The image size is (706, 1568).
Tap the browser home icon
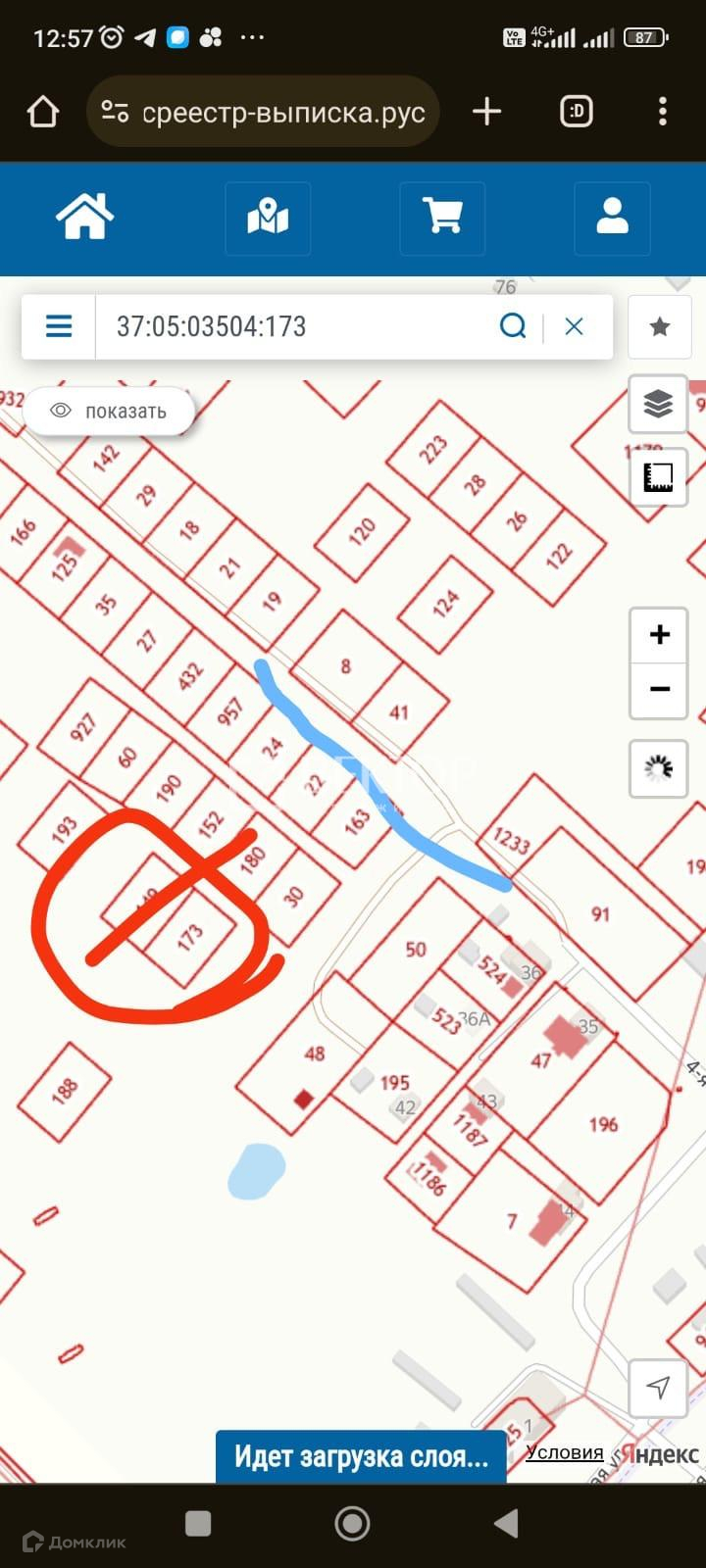pyautogui.click(x=43, y=112)
